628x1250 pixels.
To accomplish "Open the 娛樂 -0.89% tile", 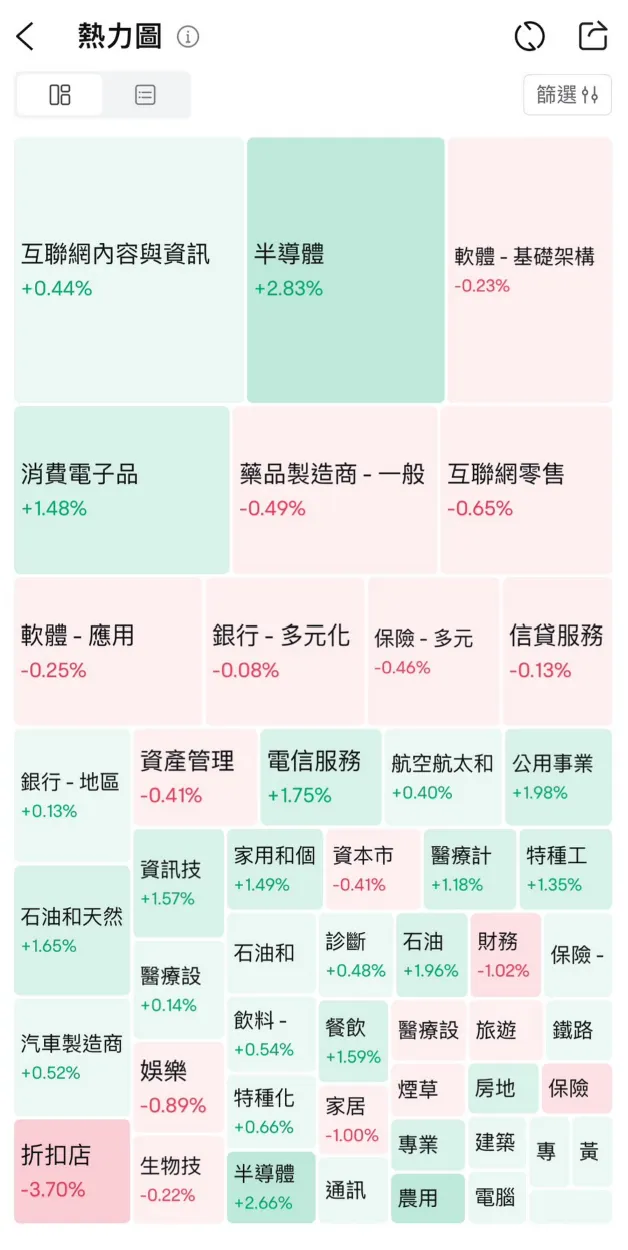I will (178, 1087).
